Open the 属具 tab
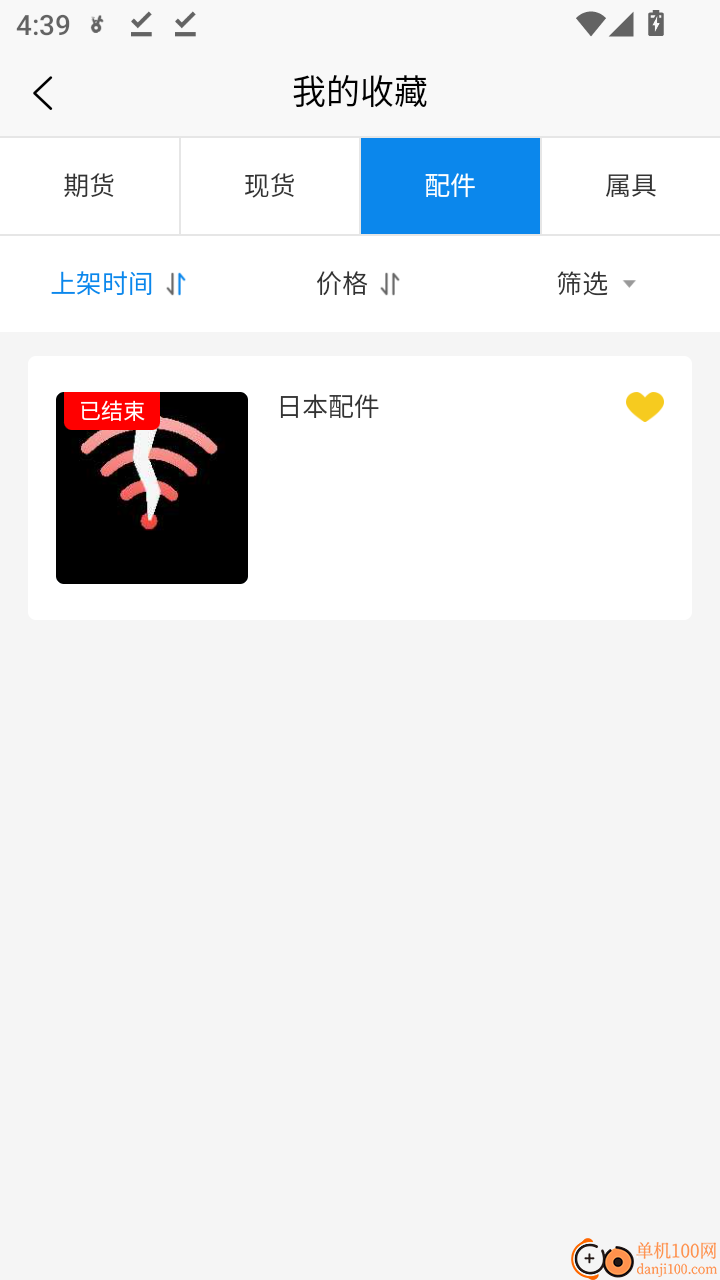This screenshot has height=1280, width=720. click(630, 186)
